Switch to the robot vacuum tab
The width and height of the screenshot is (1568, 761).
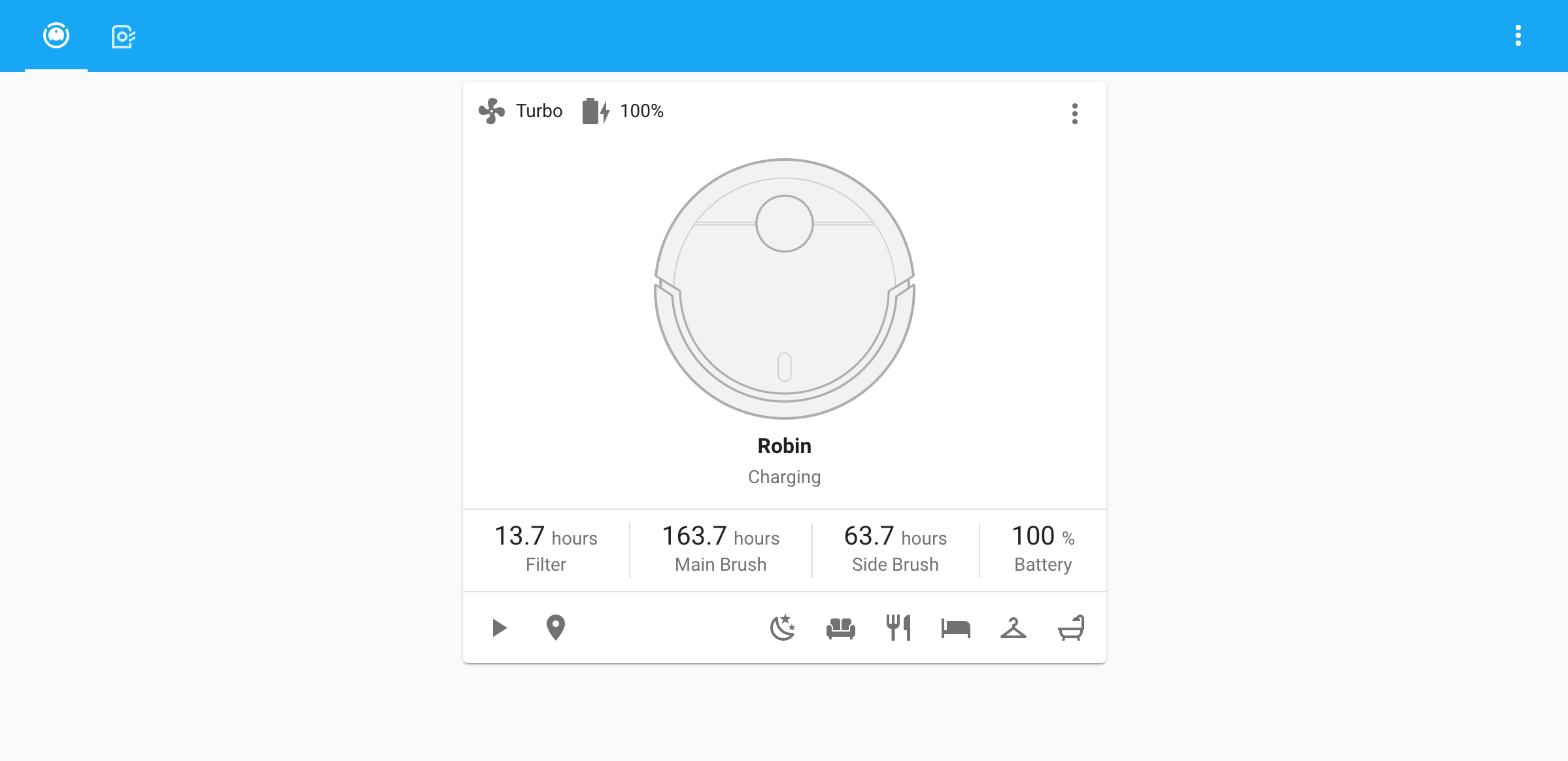(56, 36)
